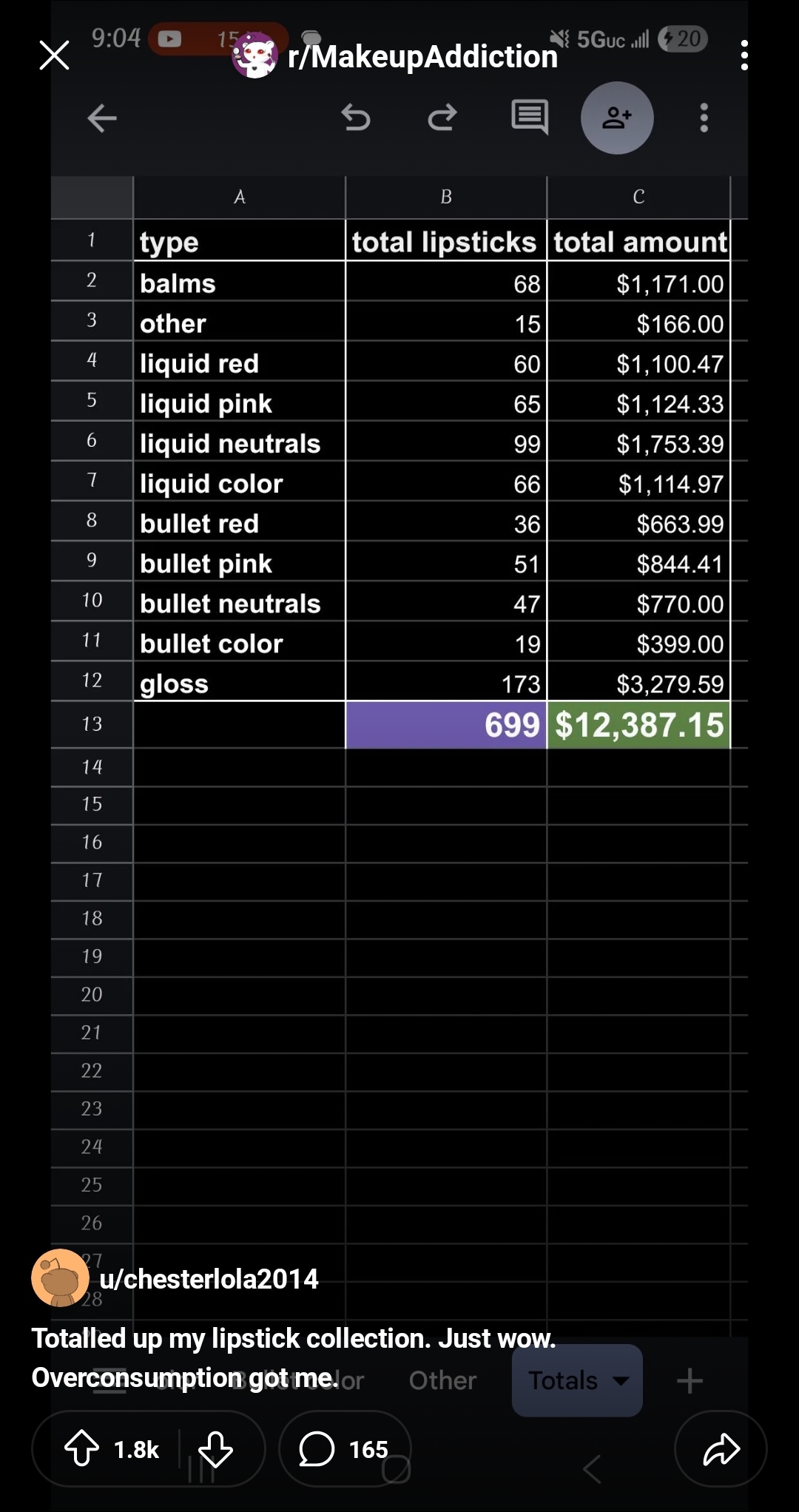
Task: Downvote this post
Action: pos(215,1448)
